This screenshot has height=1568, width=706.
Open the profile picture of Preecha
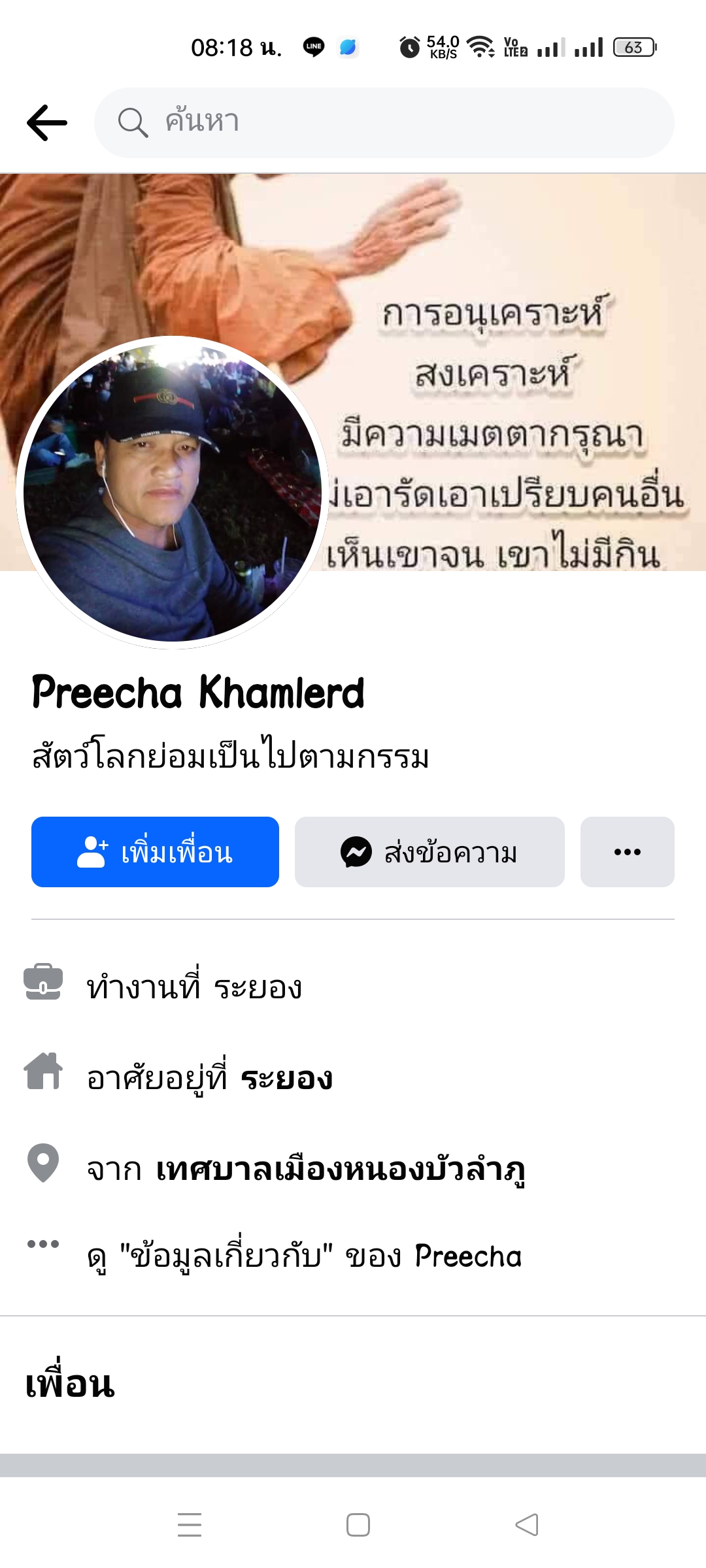pos(173,492)
